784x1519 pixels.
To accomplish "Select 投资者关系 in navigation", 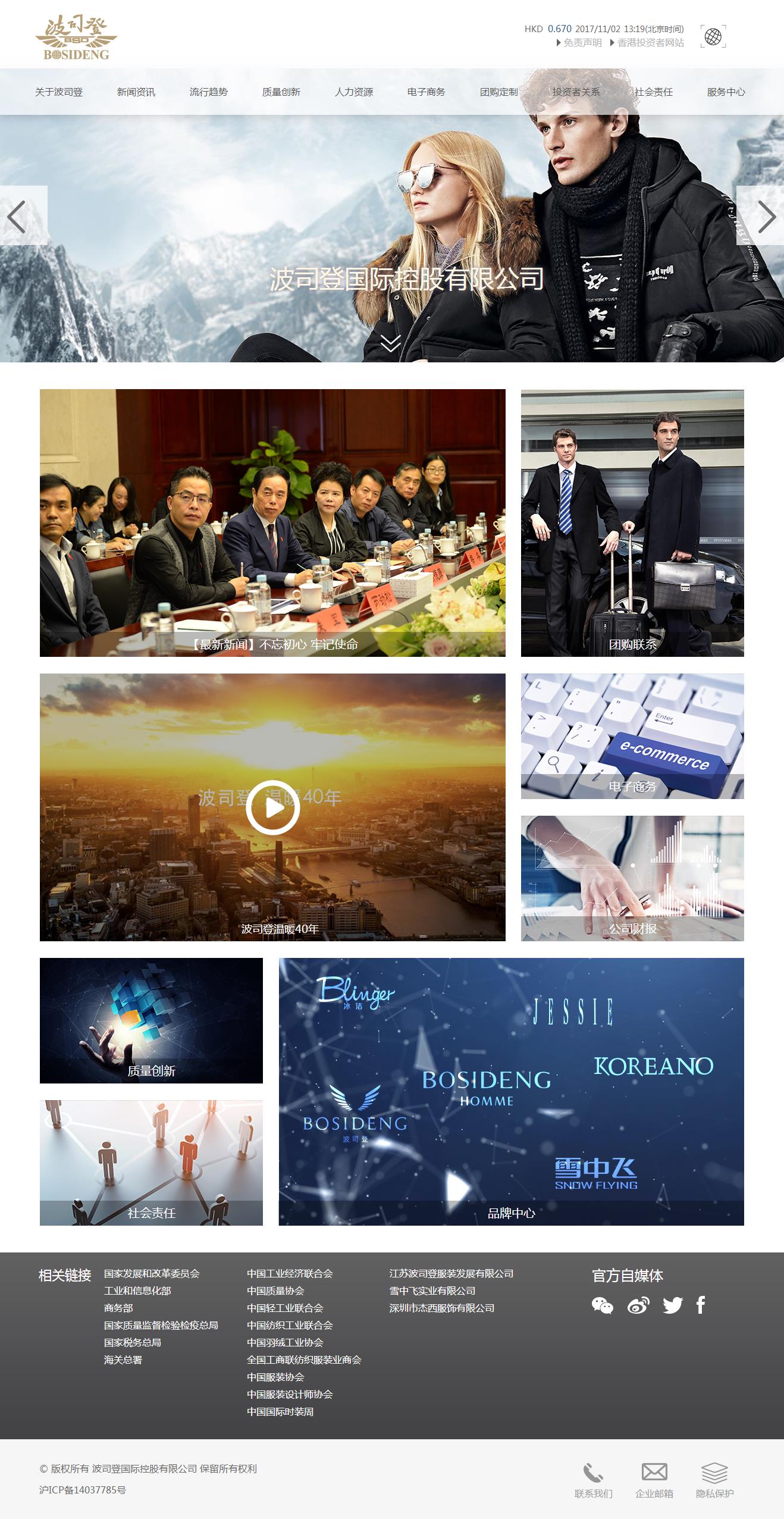I will click(576, 92).
